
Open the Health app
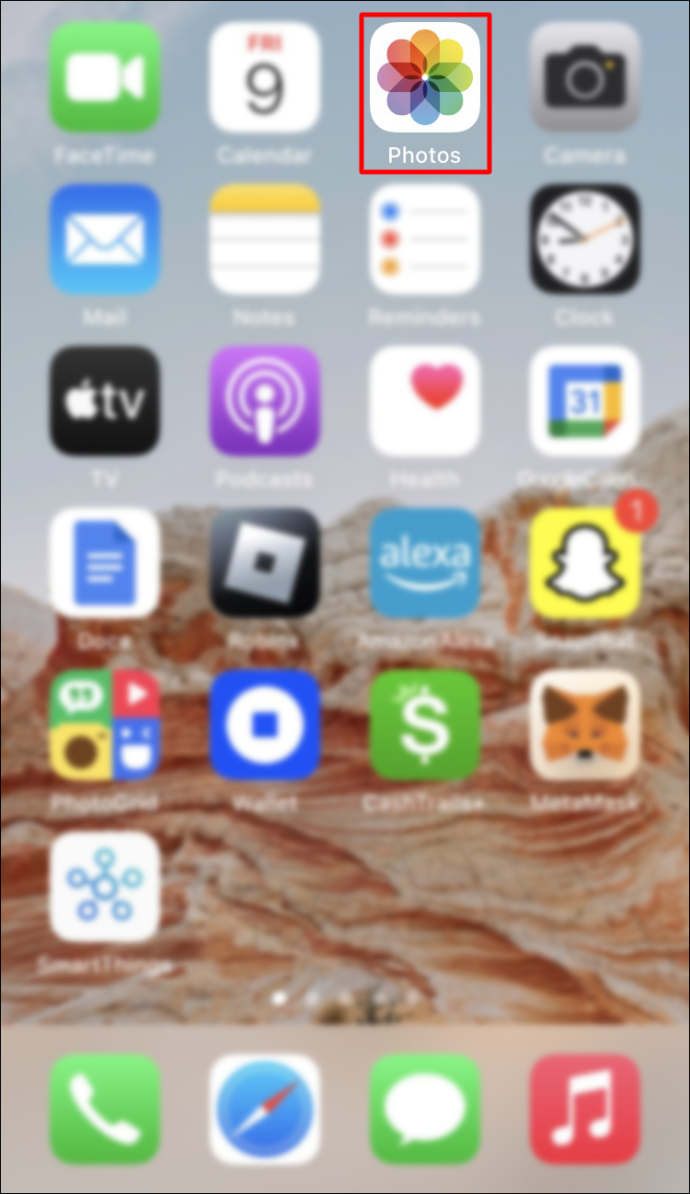coord(425,401)
